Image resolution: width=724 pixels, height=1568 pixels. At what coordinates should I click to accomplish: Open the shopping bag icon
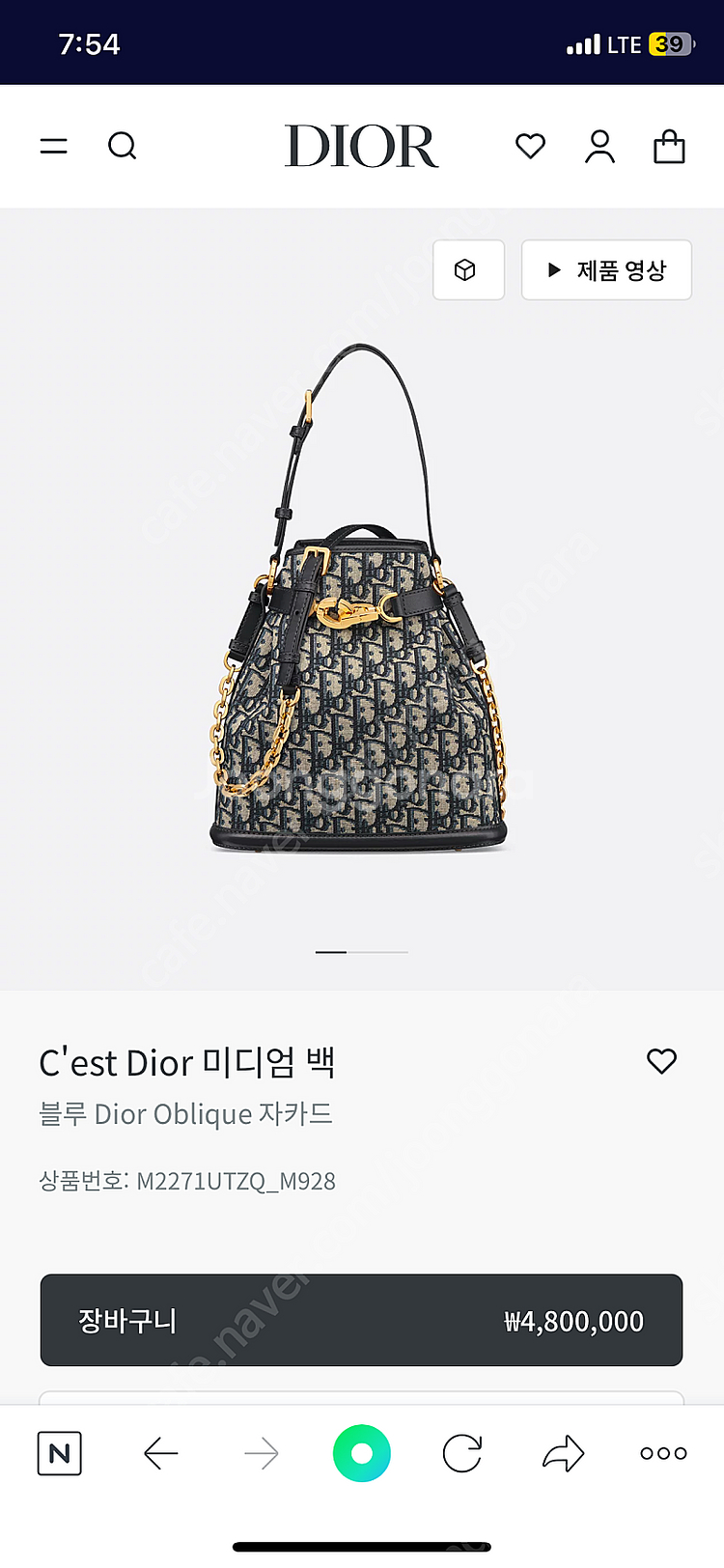669,147
